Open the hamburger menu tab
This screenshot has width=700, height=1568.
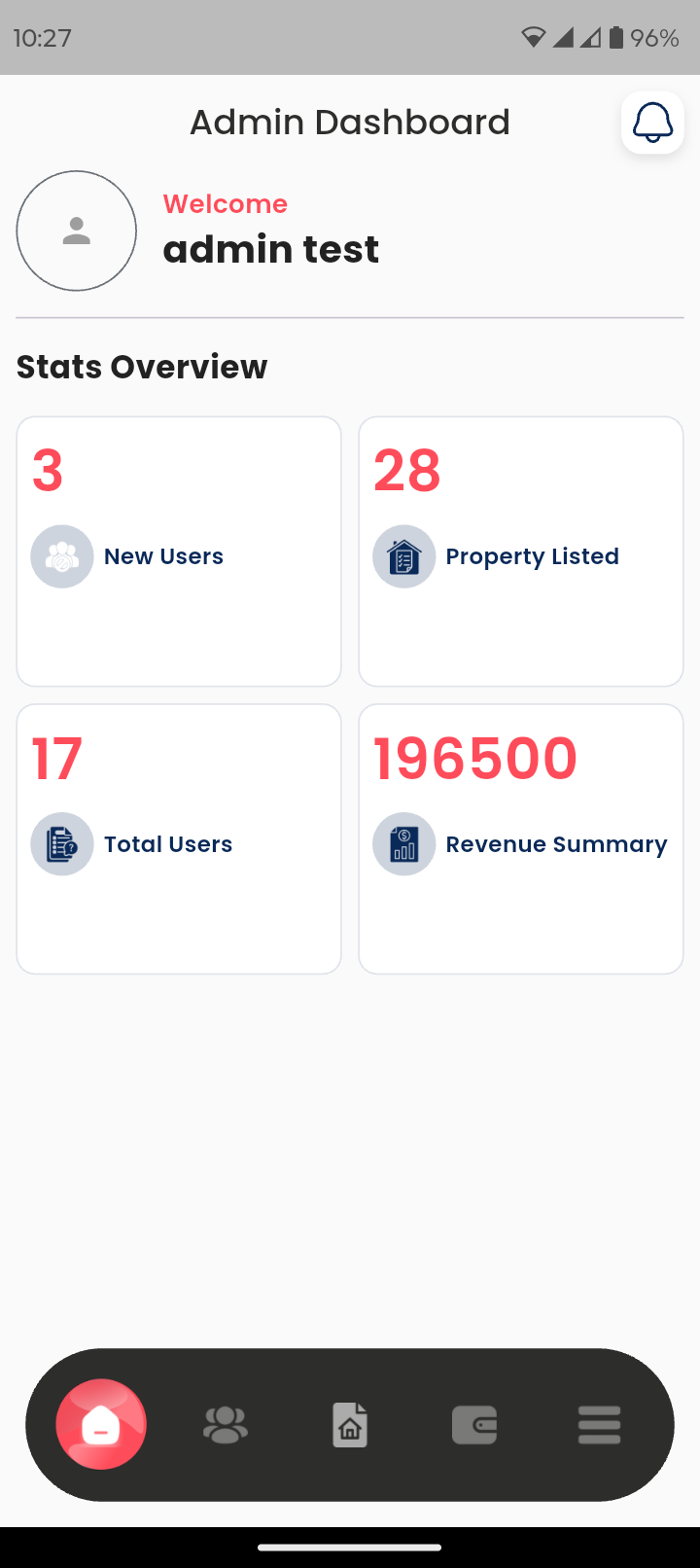pyautogui.click(x=599, y=1425)
